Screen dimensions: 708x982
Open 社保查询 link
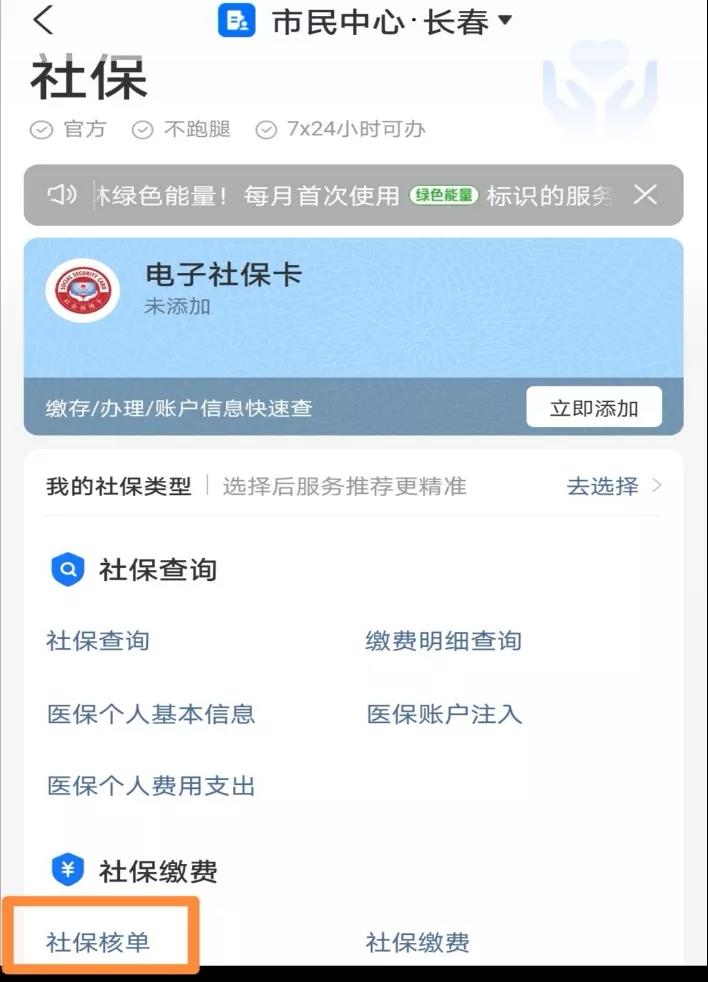pyautogui.click(x=98, y=641)
